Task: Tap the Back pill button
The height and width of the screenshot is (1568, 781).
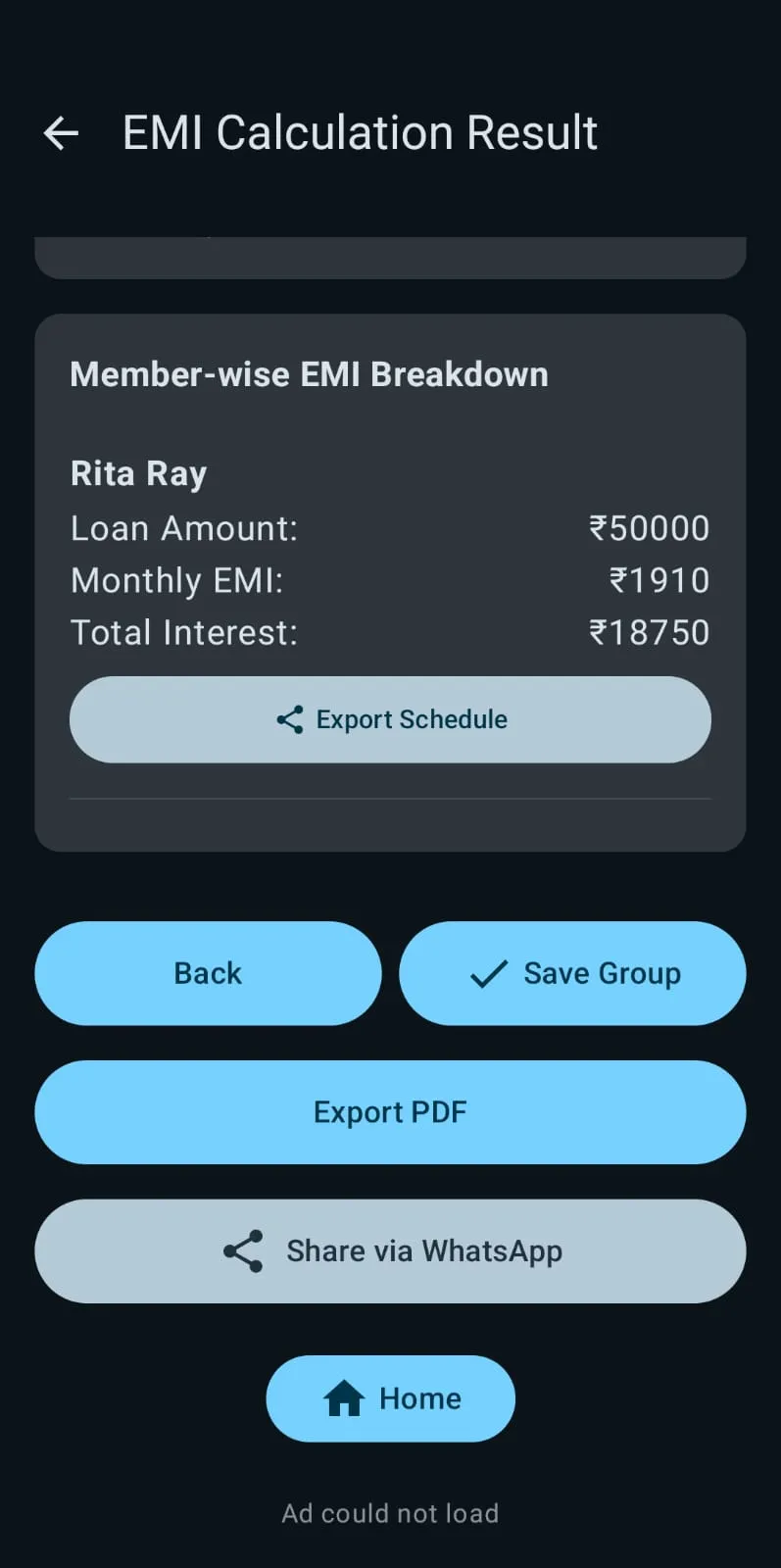Action: (208, 973)
